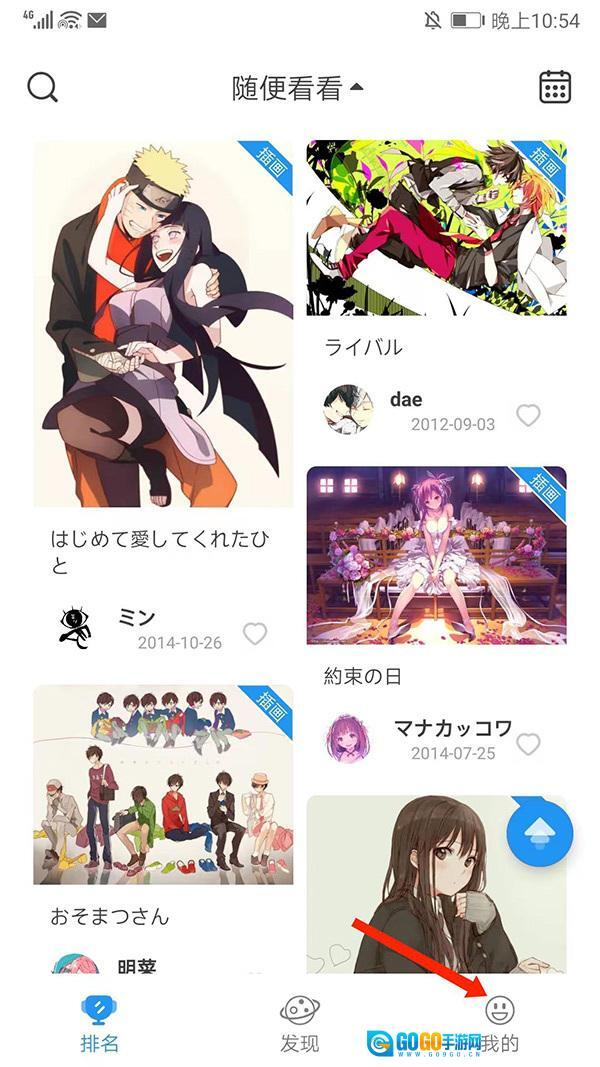Open the search magnifier icon

coord(43,87)
